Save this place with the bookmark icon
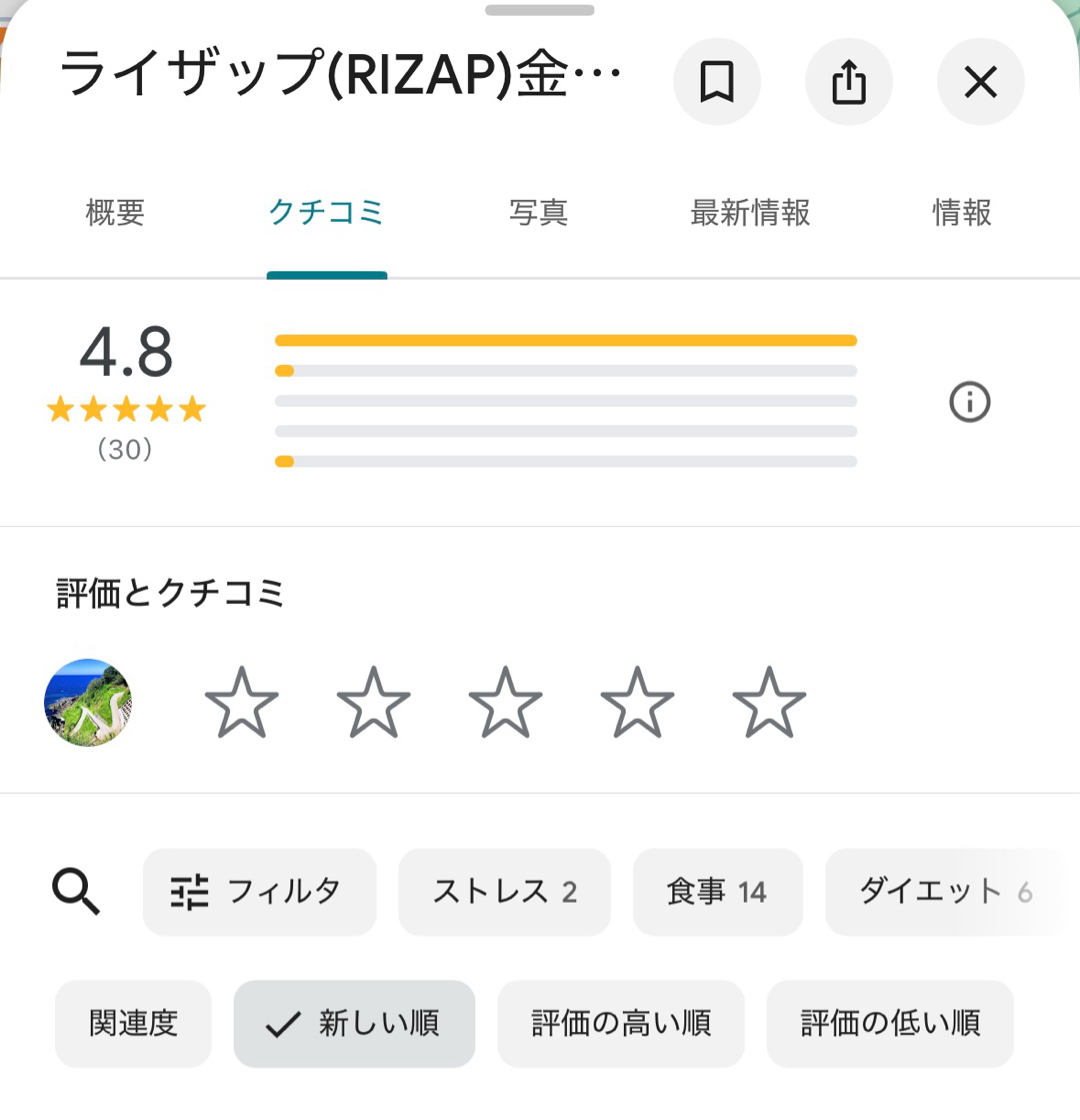 point(716,82)
